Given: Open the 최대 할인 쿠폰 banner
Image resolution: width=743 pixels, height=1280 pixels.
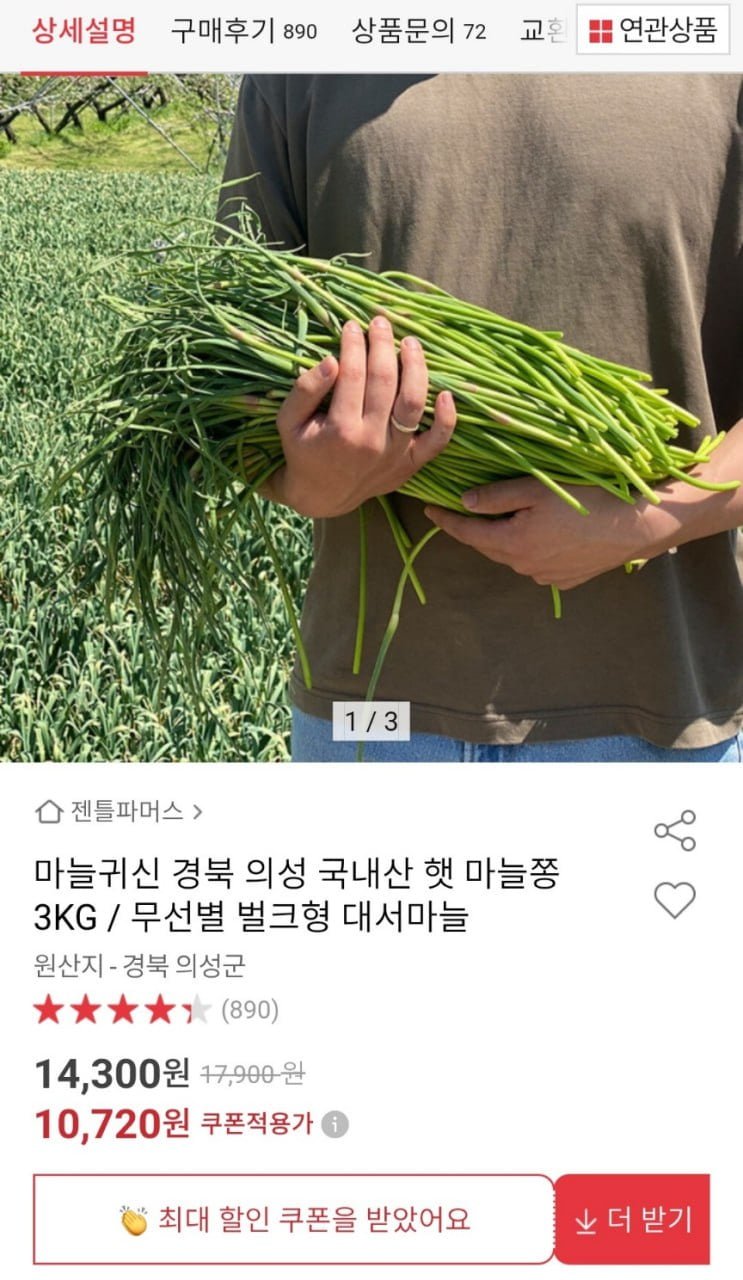Looking at the screenshot, I should click(293, 1220).
